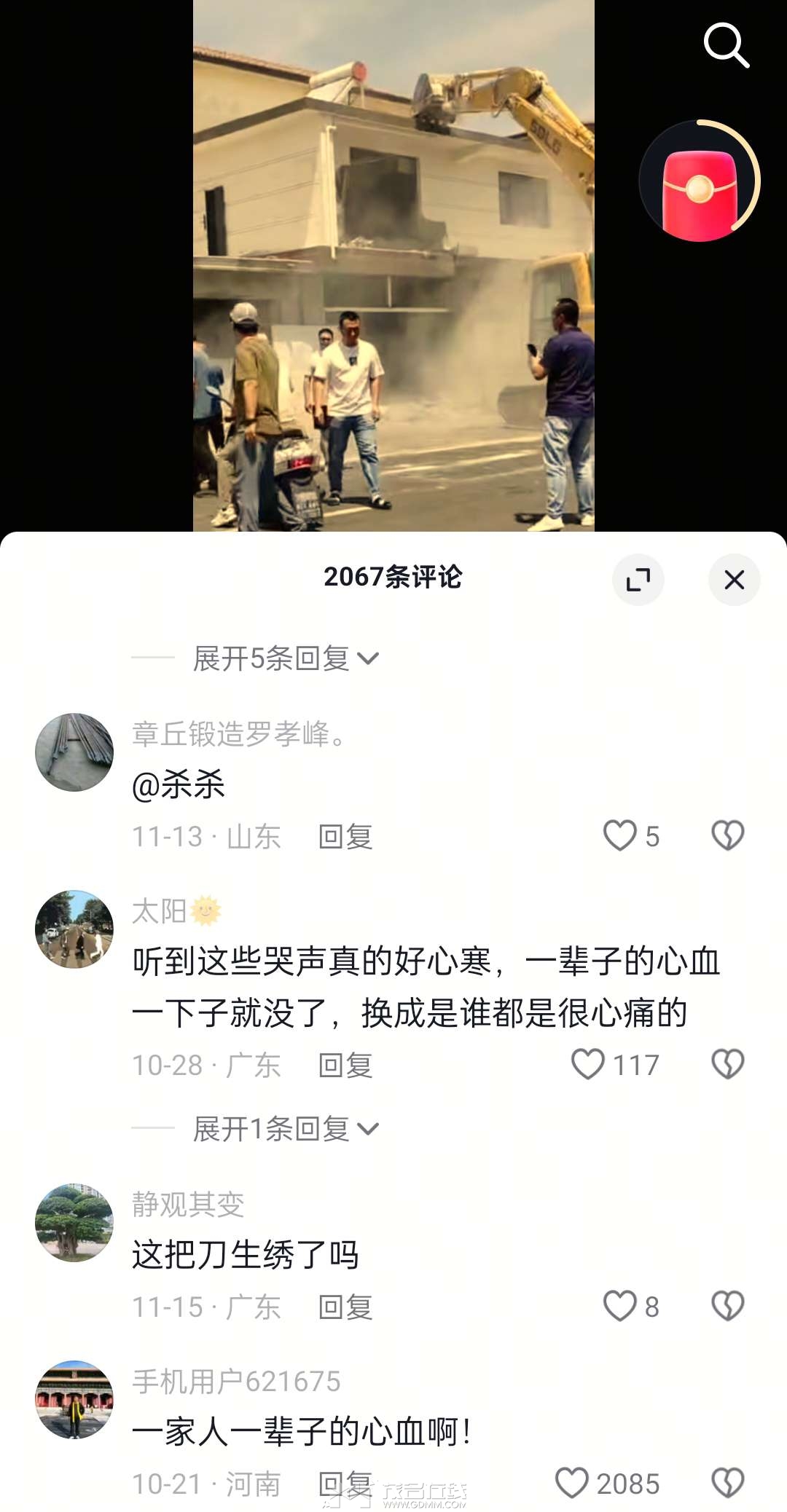Dislike 太阳's comment
This screenshot has height=1512, width=787.
point(727,1064)
